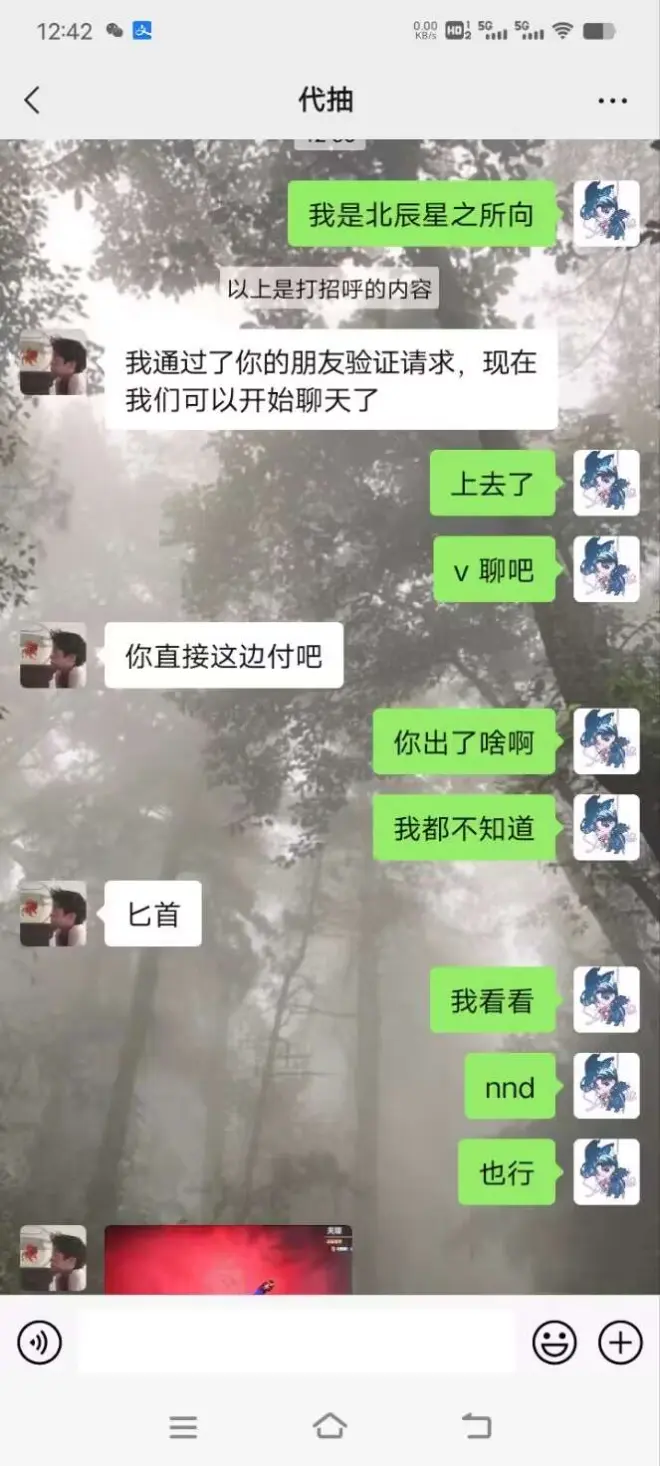Open the emoji sticker panel
Image resolution: width=660 pixels, height=1466 pixels.
click(553, 1342)
